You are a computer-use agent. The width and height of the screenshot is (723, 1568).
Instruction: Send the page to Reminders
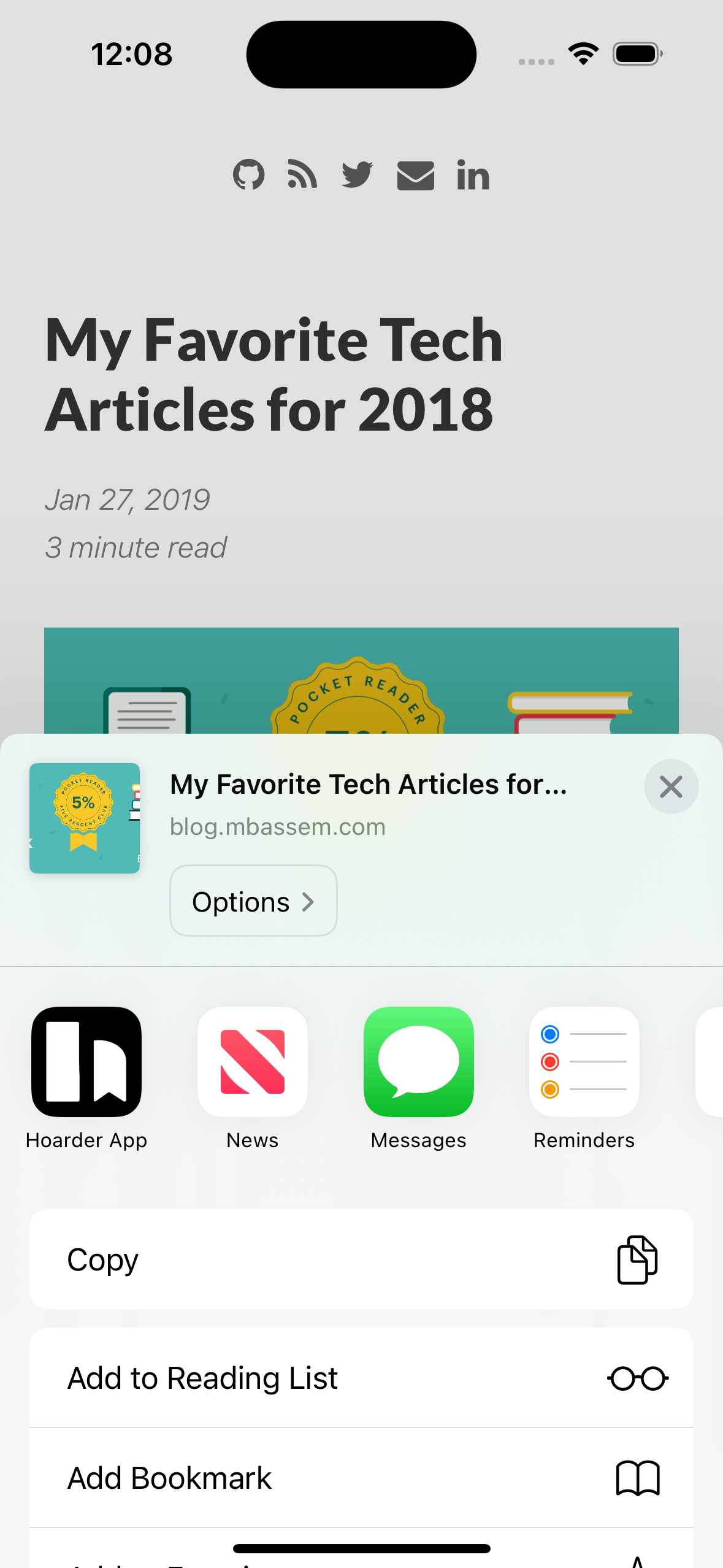(x=584, y=1062)
